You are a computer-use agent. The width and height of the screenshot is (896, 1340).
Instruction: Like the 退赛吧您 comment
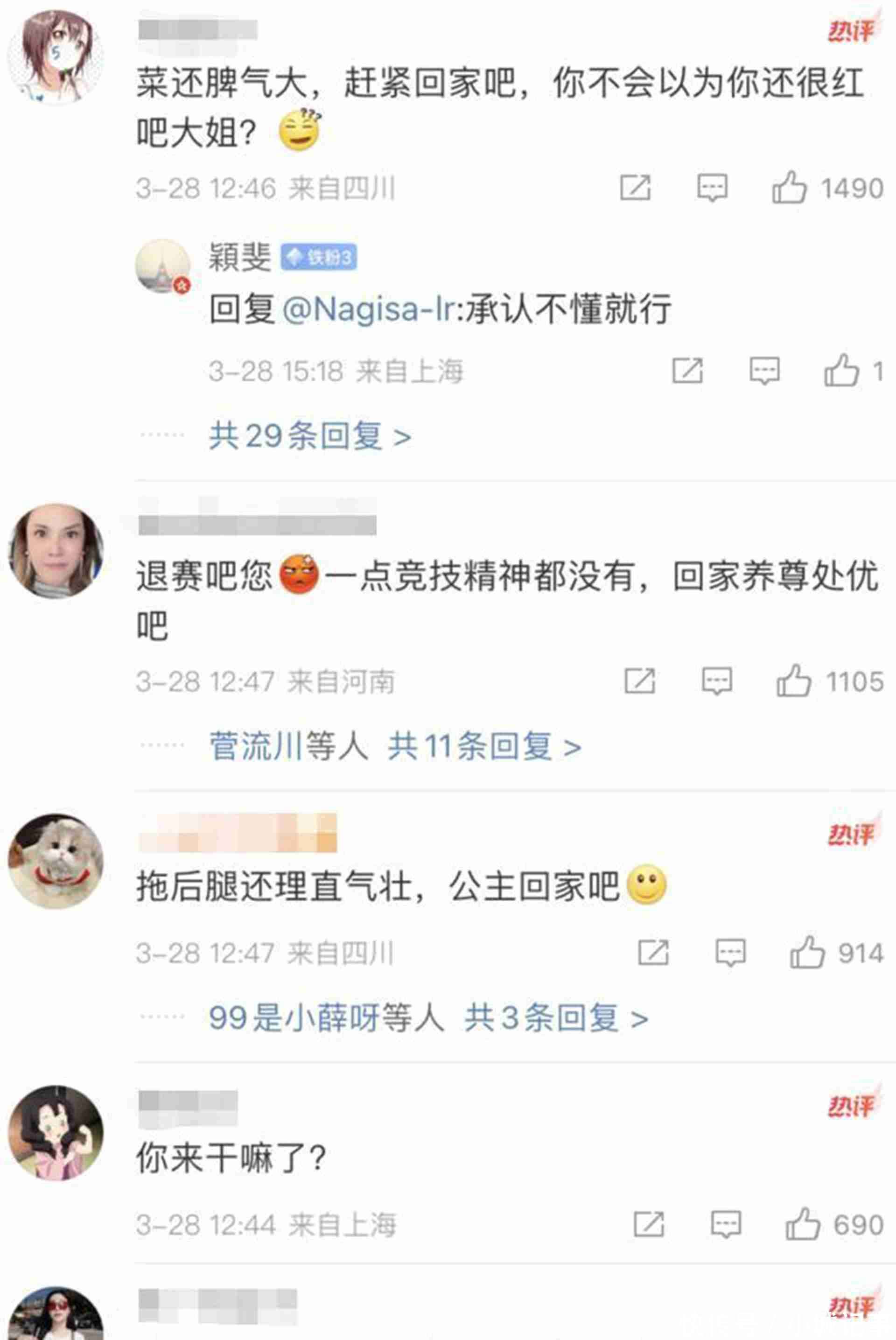pyautogui.click(x=794, y=681)
